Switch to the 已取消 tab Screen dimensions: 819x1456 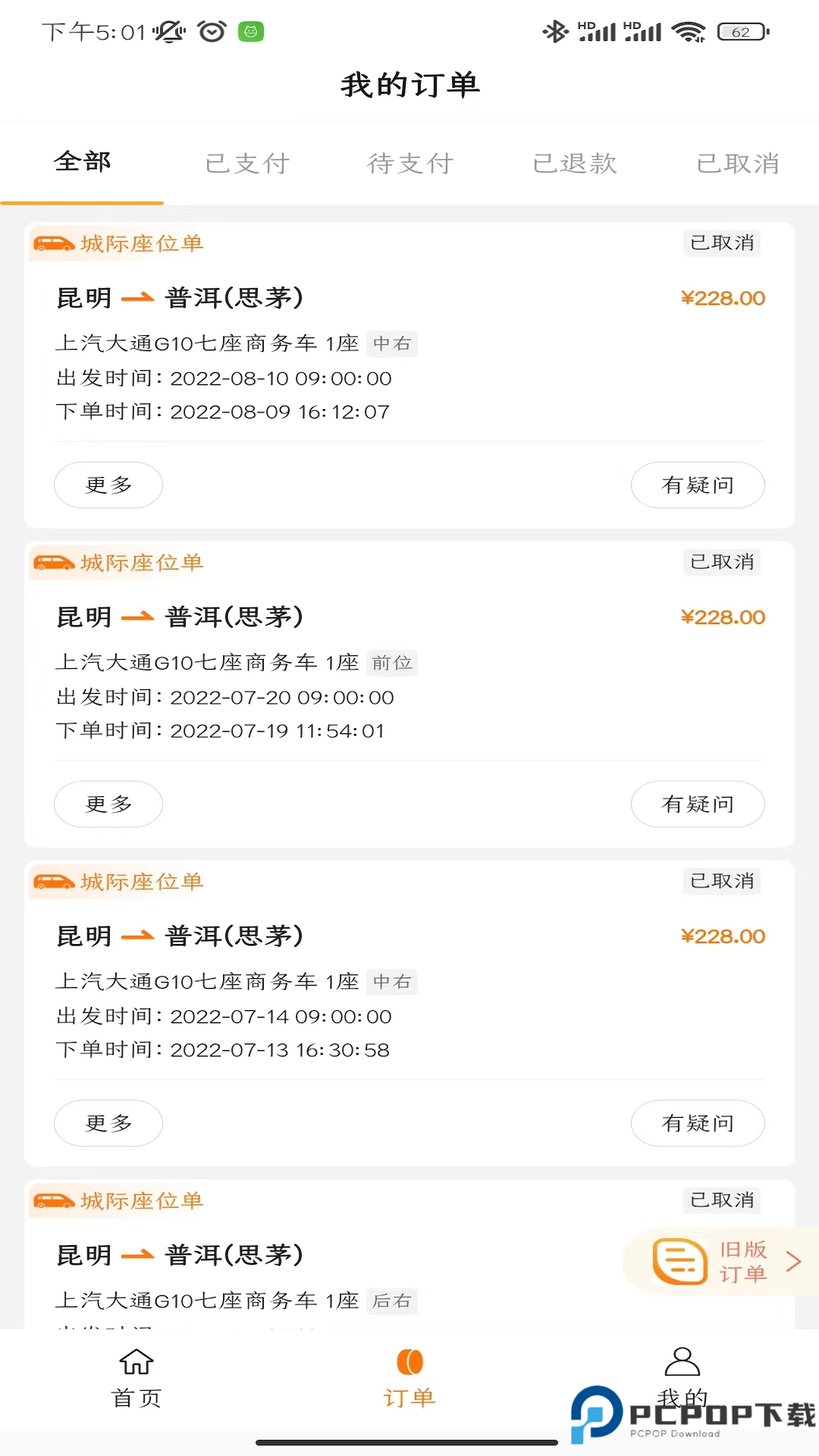click(x=738, y=163)
